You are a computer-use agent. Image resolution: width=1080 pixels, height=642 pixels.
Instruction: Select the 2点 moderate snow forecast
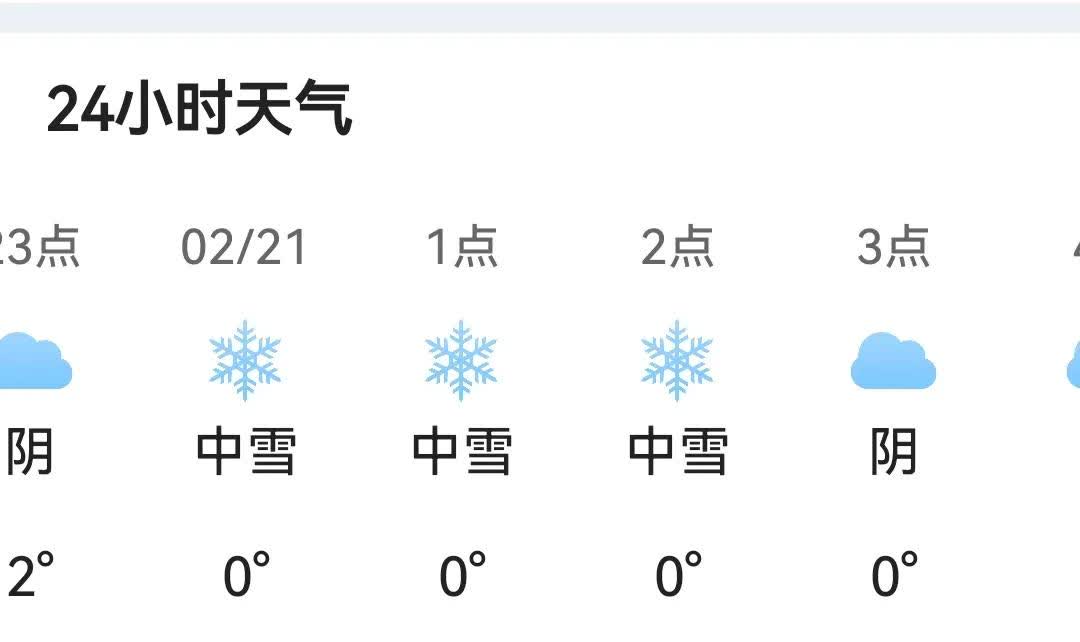click(677, 410)
